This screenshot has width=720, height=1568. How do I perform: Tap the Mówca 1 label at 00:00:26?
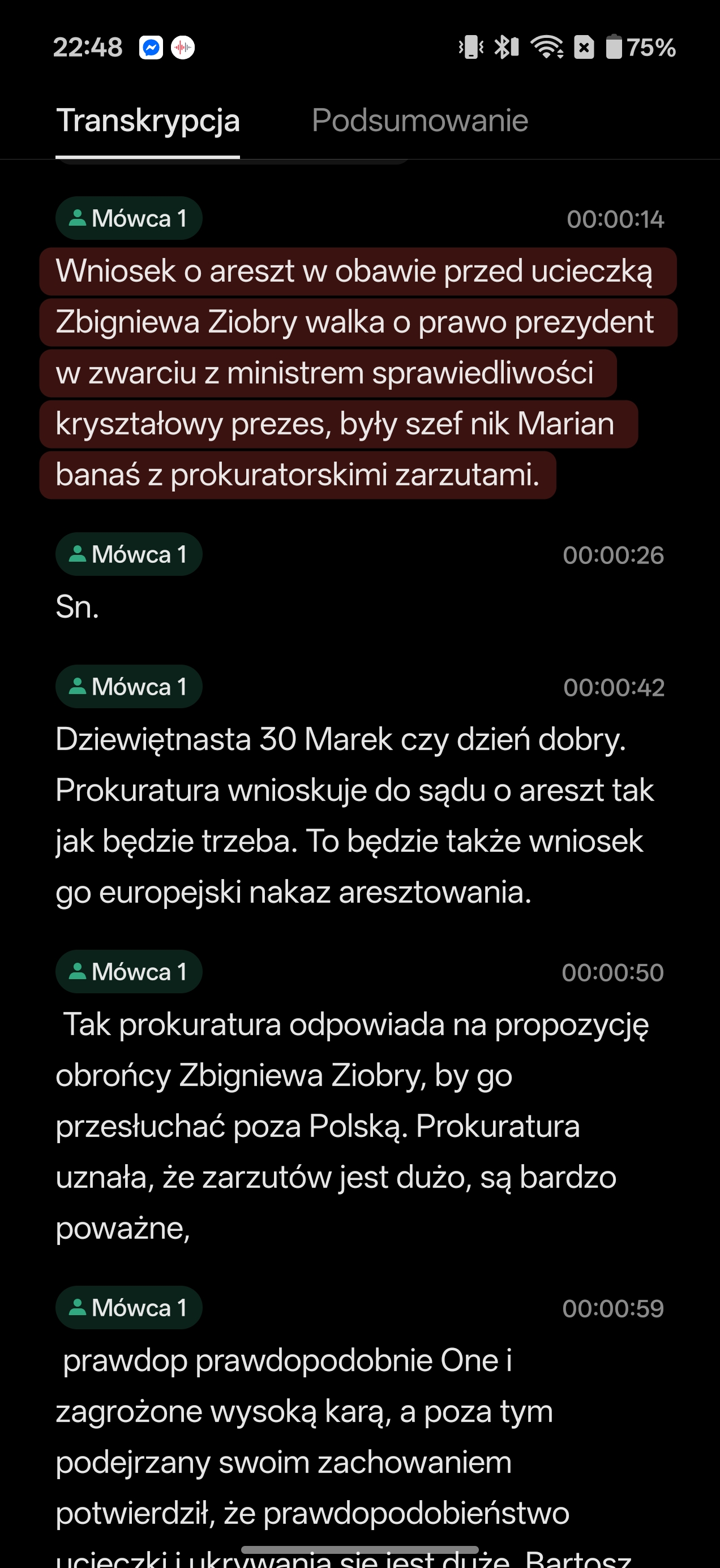pos(129,554)
